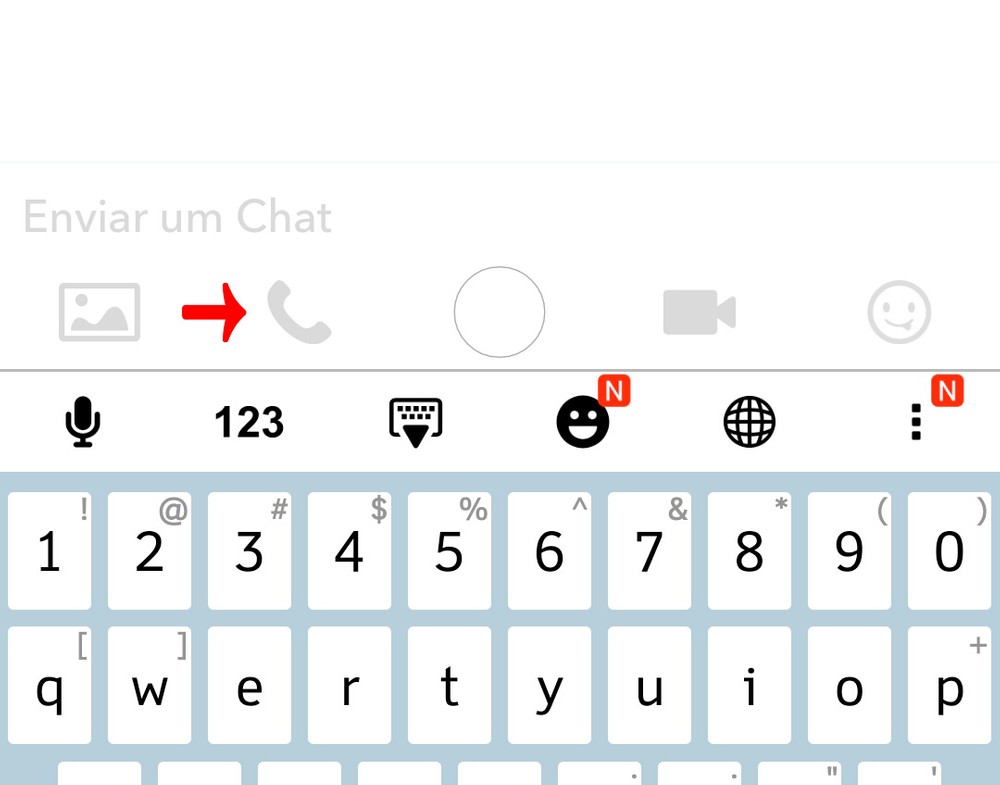Viewport: 1000px width, 785px height.
Task: Open the sticker smiley icon
Action: 899,312
